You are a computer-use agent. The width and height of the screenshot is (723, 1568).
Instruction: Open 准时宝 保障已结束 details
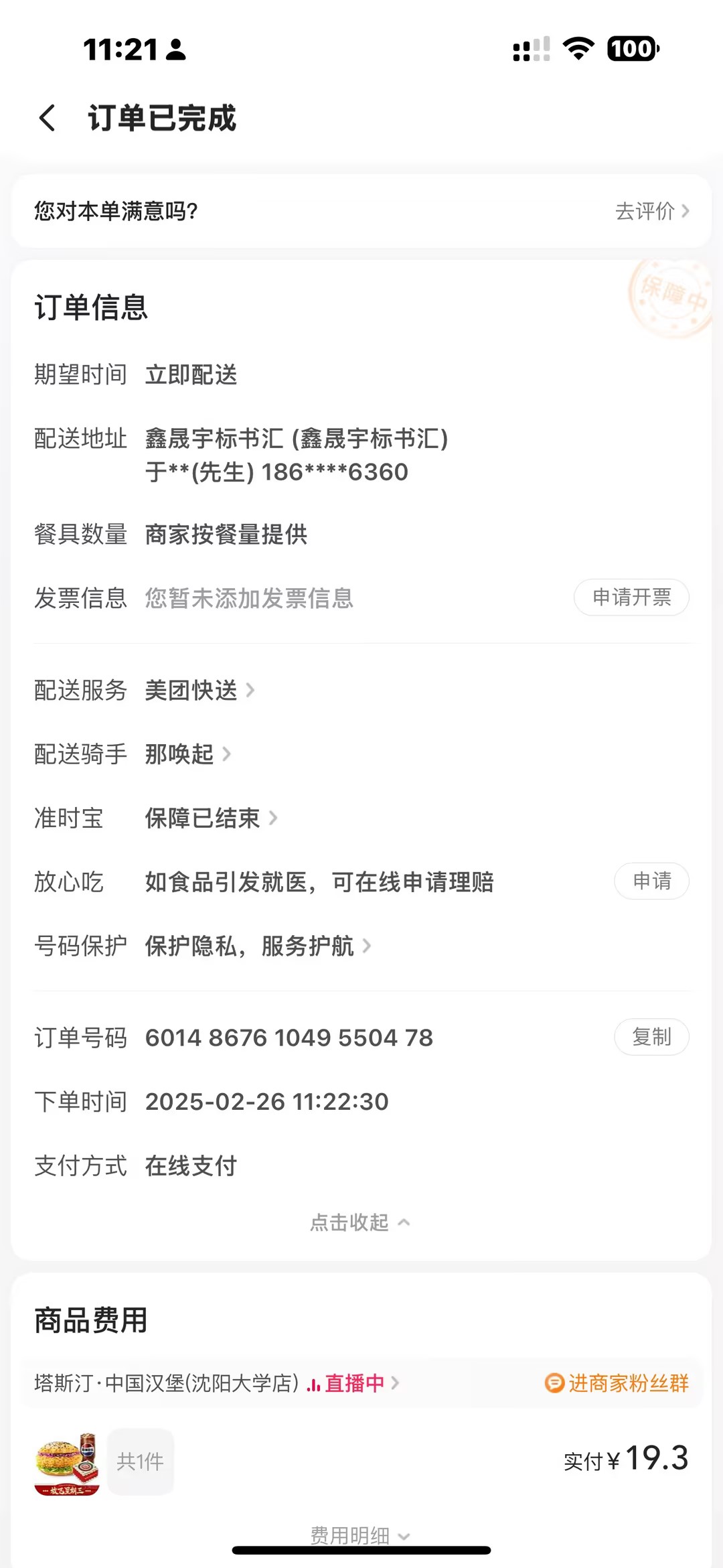click(x=210, y=818)
